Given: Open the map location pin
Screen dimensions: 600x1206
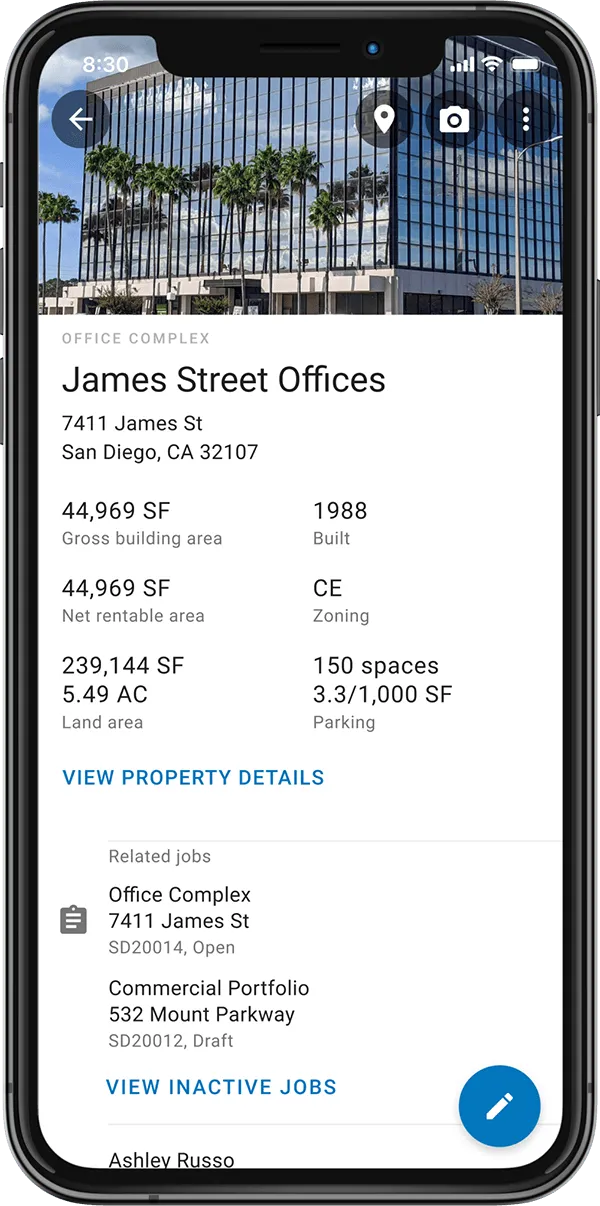Looking at the screenshot, I should click(384, 120).
